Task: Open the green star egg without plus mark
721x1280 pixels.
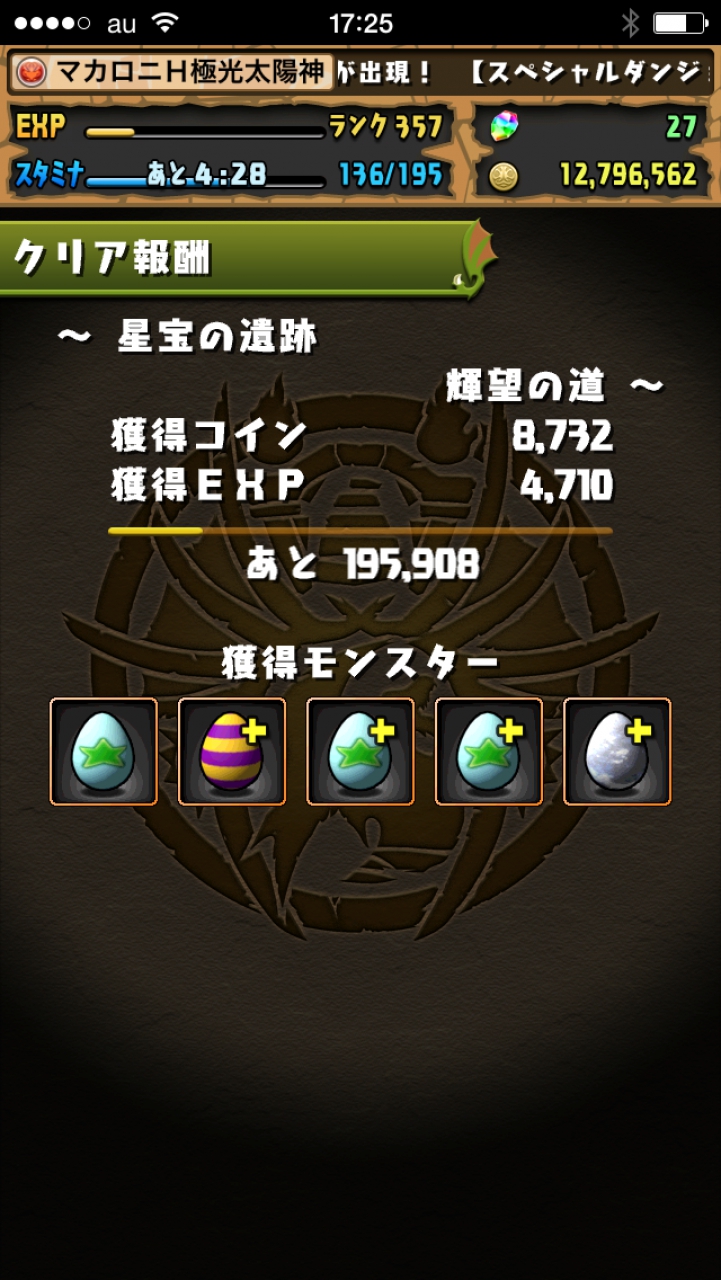Action: point(104,751)
